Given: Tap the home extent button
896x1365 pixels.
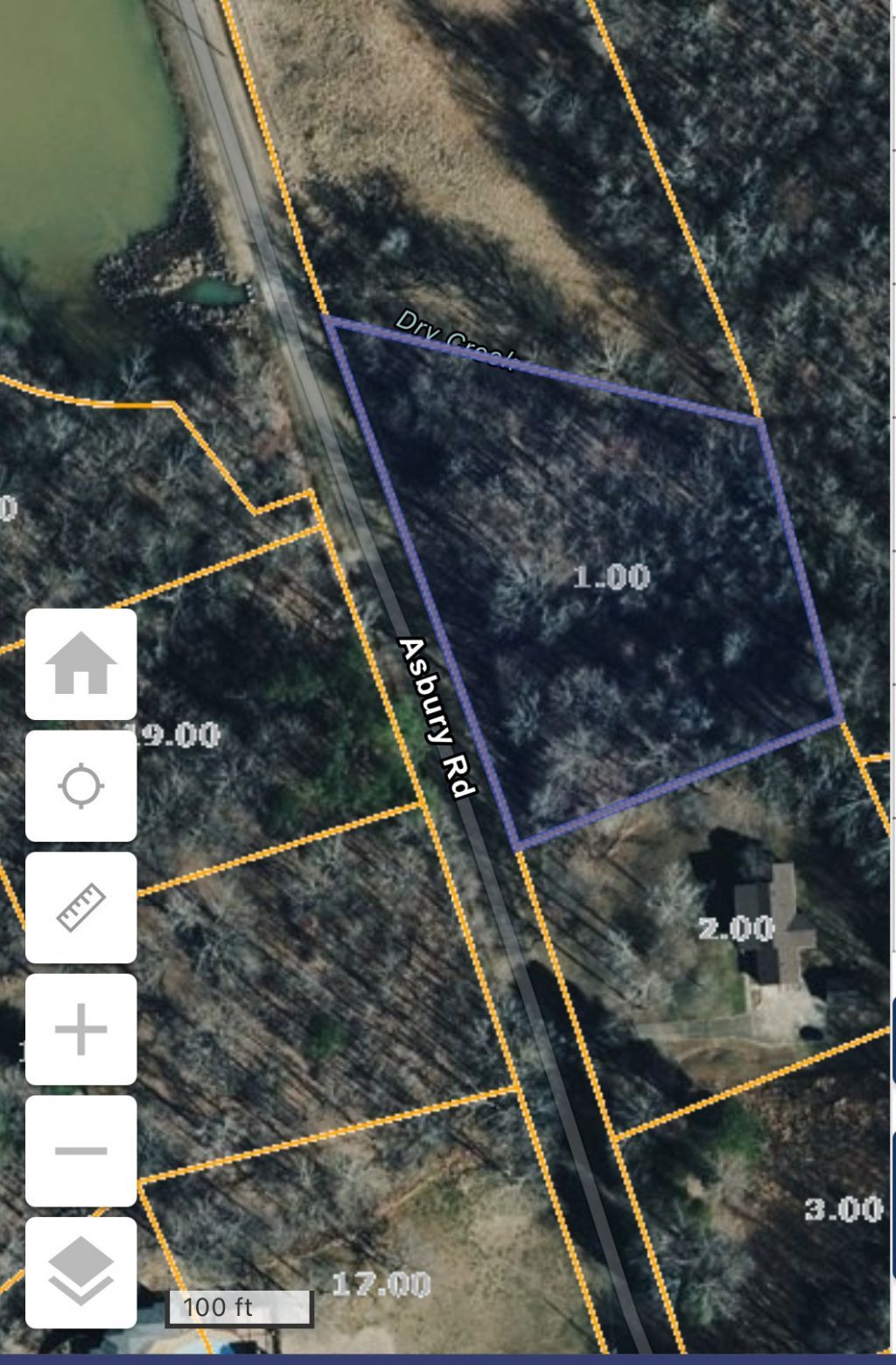Looking at the screenshot, I should coord(80,664).
